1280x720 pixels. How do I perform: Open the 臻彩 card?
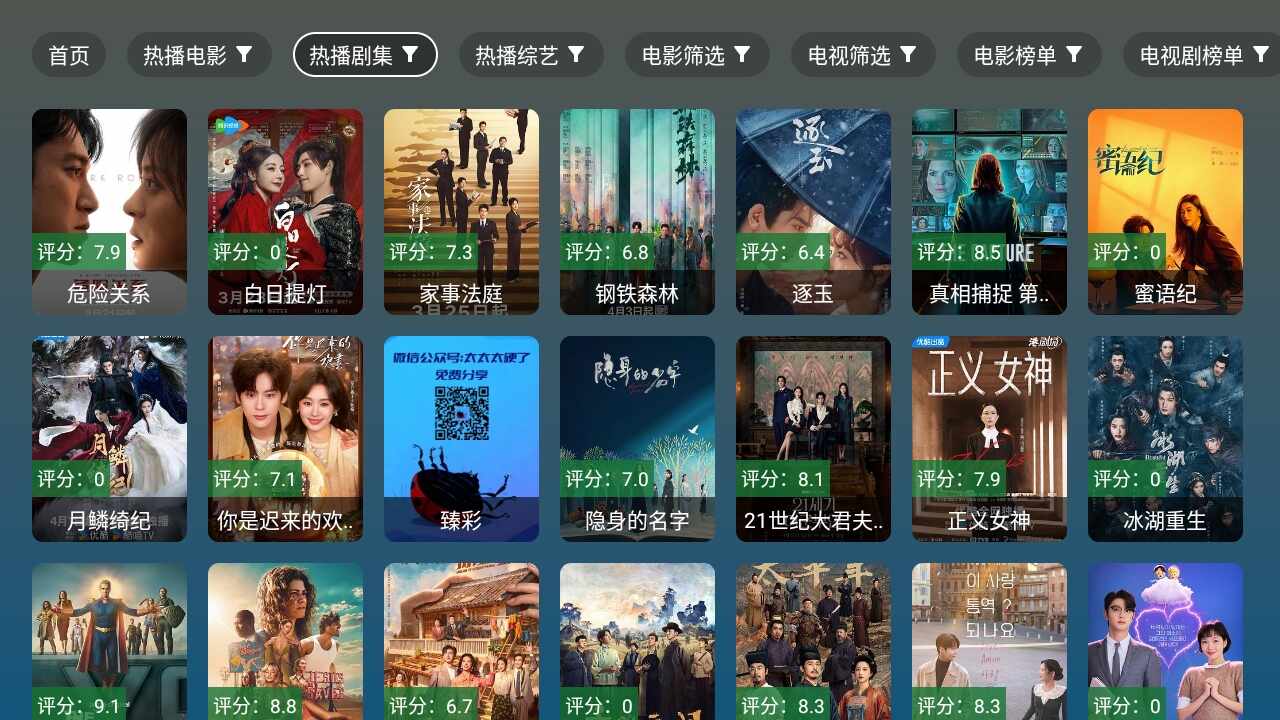(x=461, y=439)
